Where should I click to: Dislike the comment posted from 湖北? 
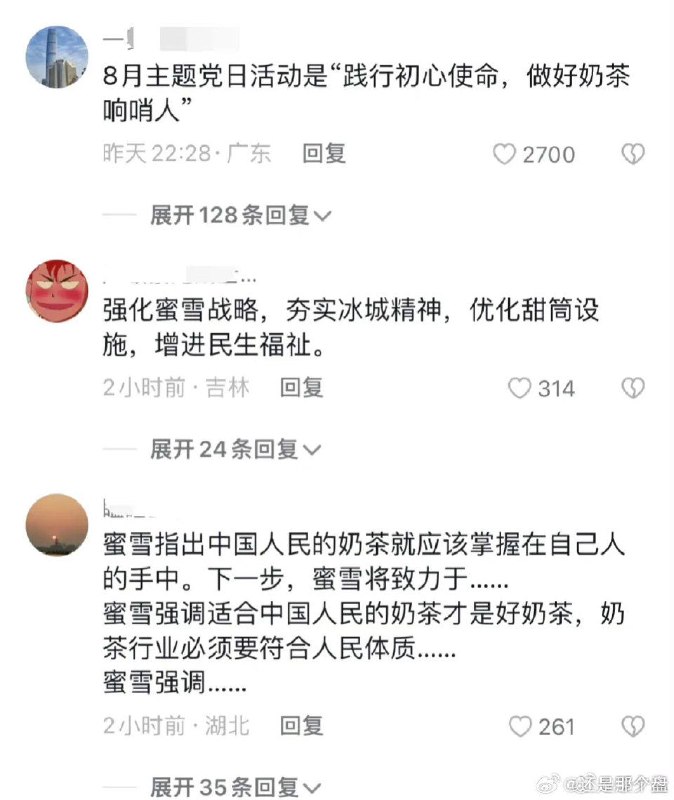632,725
